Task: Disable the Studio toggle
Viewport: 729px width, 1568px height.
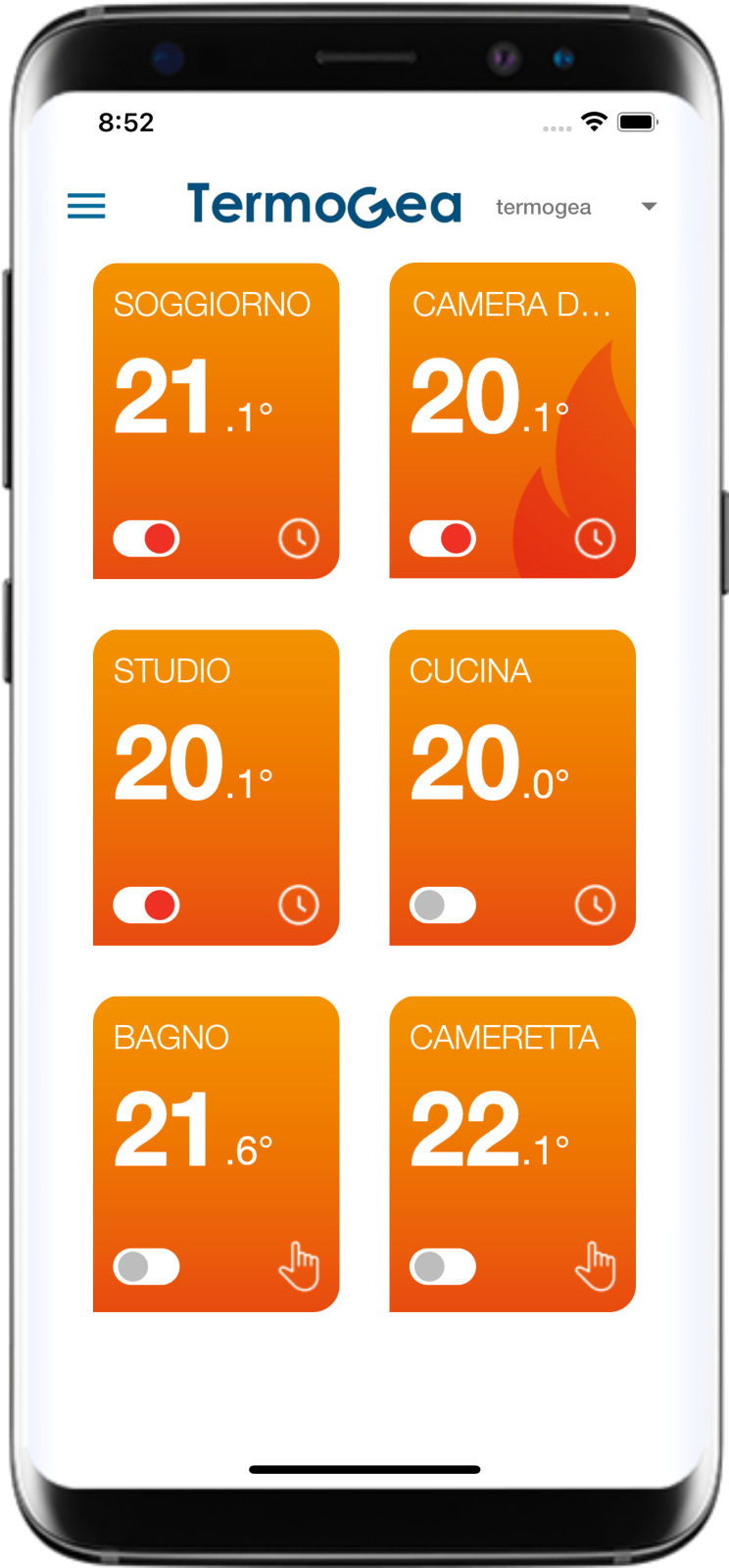Action: (x=146, y=905)
